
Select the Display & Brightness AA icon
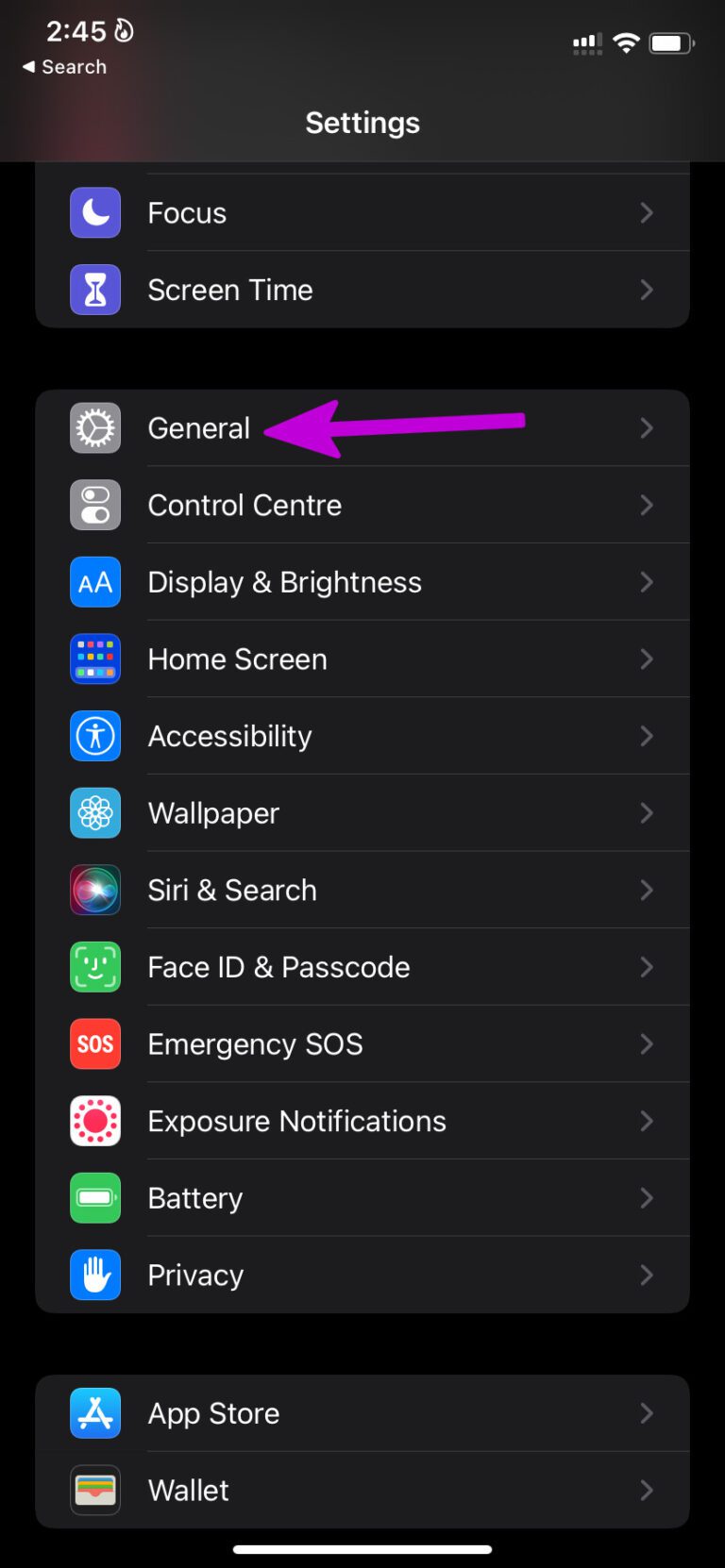click(x=94, y=582)
